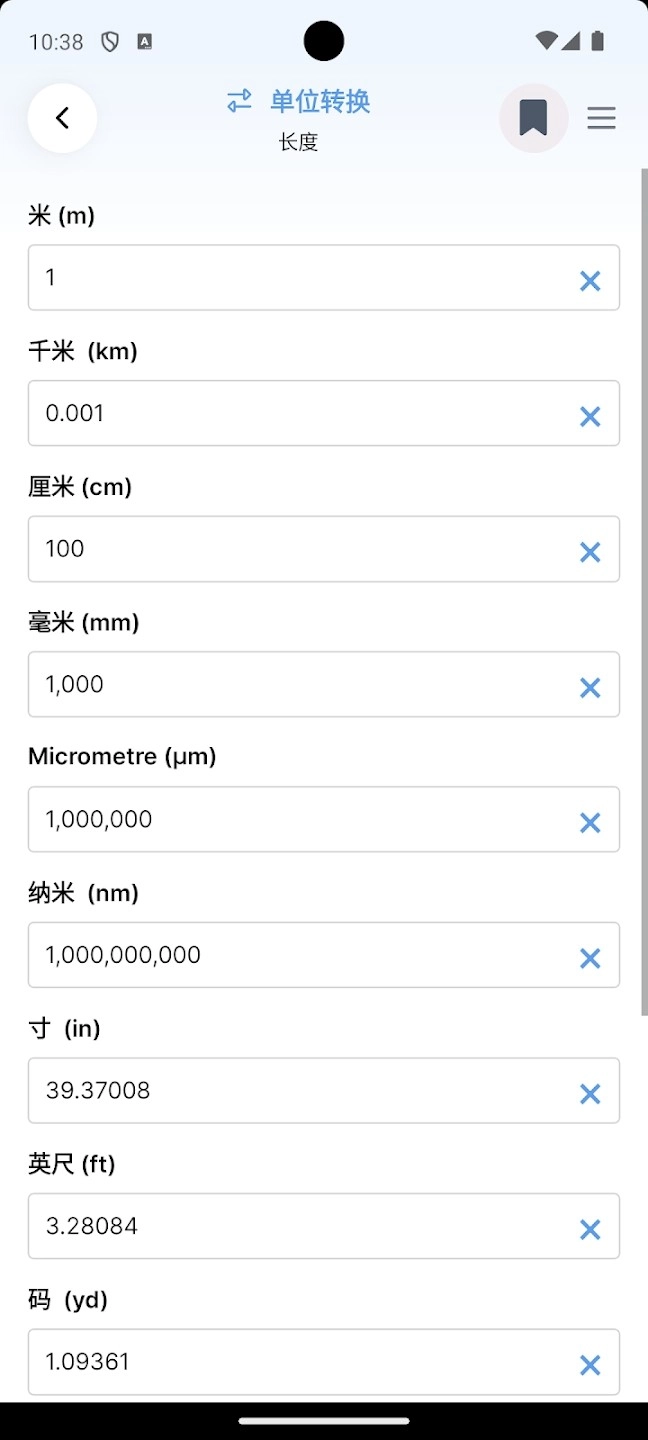Clear the 寸 (in) value
648x1440 pixels.
tap(590, 1094)
